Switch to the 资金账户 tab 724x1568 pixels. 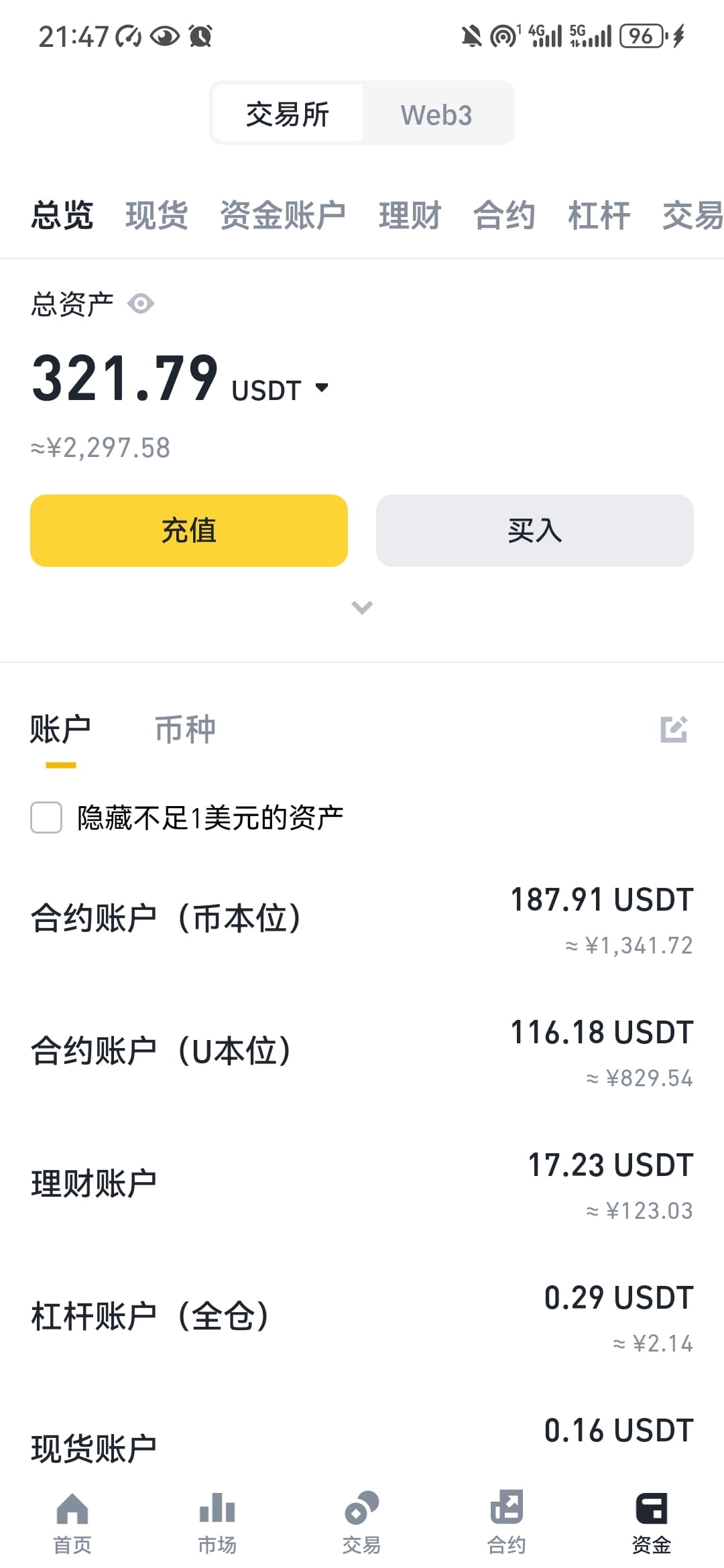pos(283,216)
